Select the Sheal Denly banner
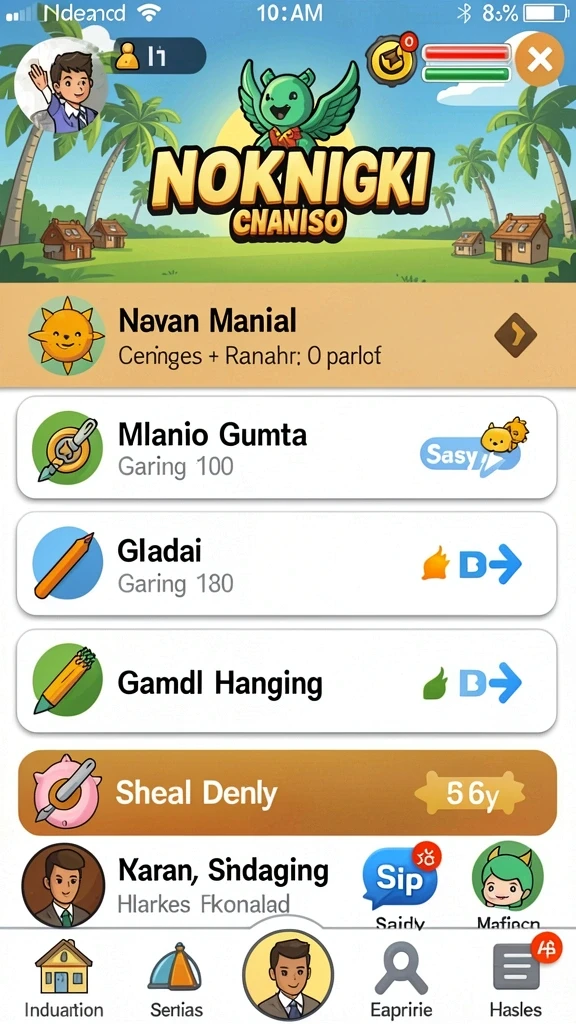576x1024 pixels. tap(287, 793)
